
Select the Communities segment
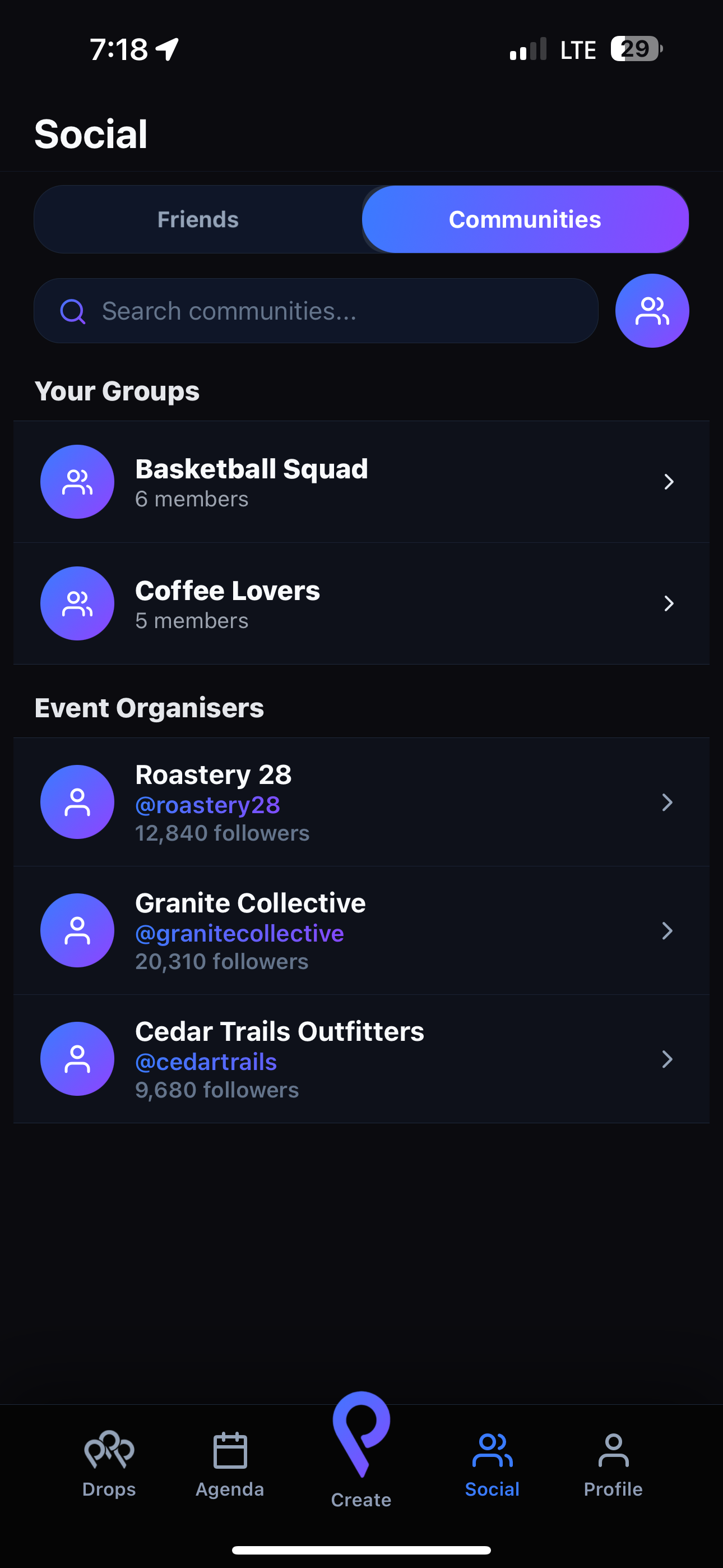(525, 219)
